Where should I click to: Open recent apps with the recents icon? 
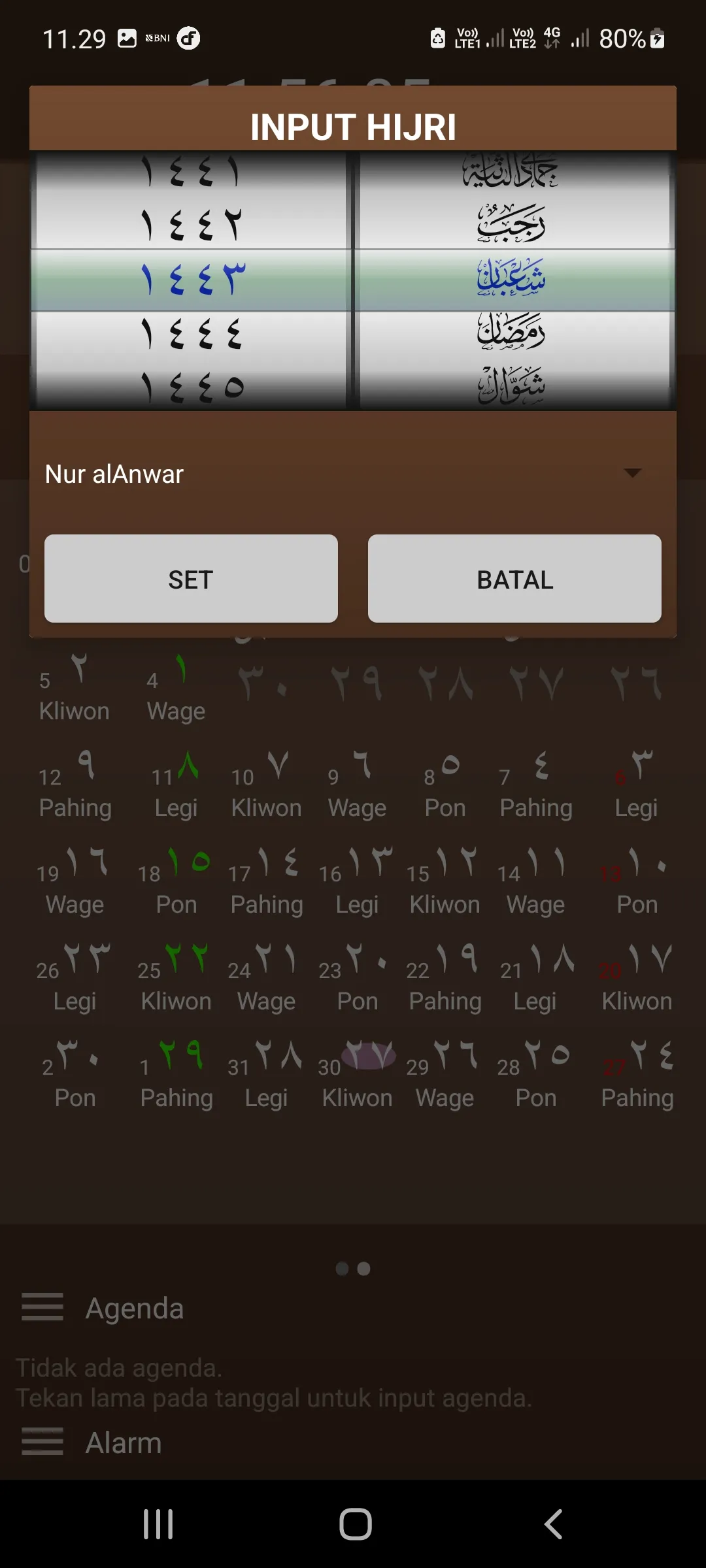coord(157,1524)
